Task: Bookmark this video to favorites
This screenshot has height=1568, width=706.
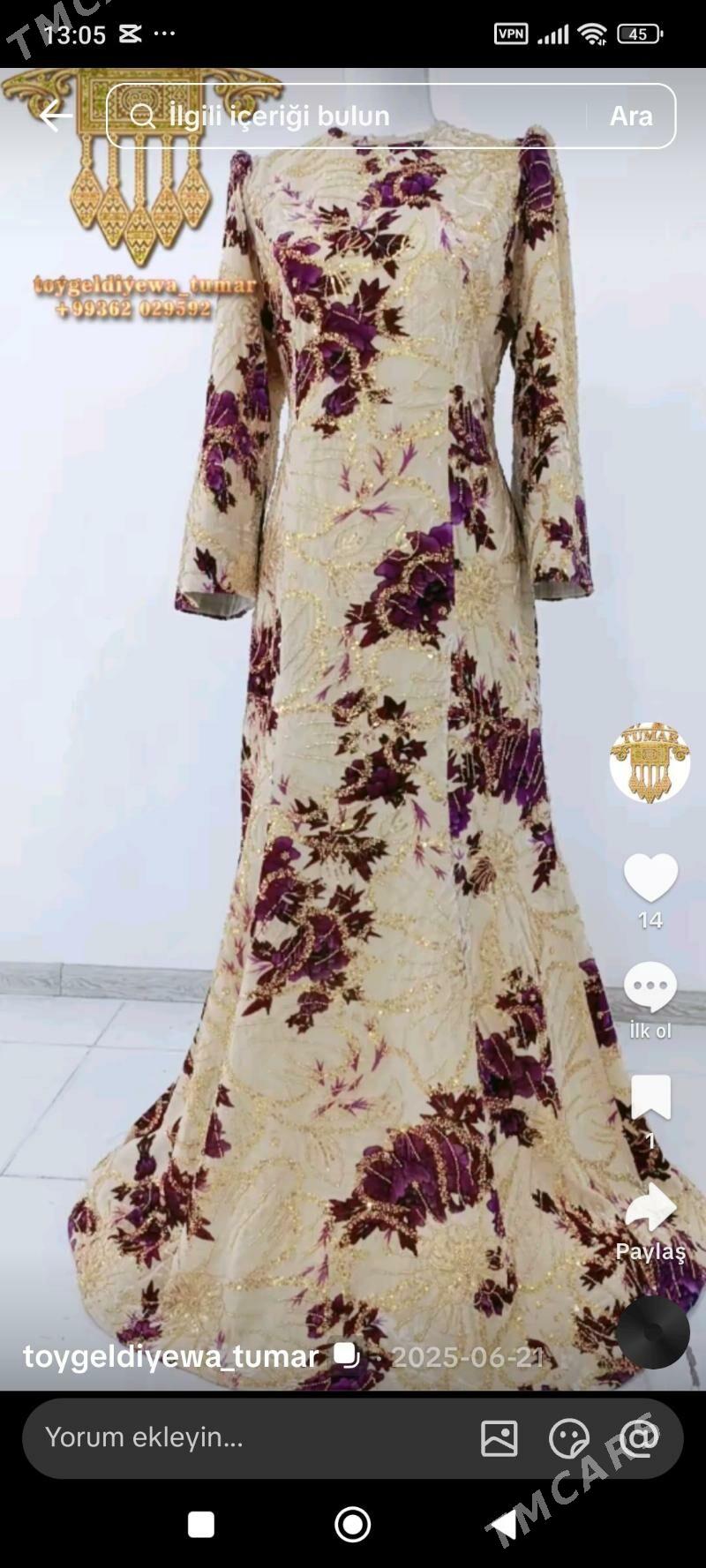Action: [650, 1097]
